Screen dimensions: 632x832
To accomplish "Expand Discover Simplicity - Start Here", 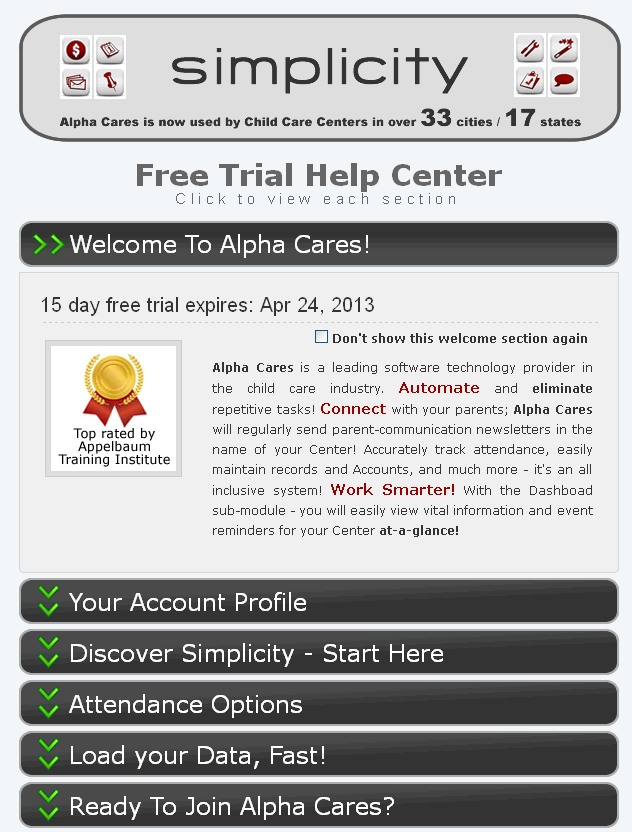I will [318, 653].
